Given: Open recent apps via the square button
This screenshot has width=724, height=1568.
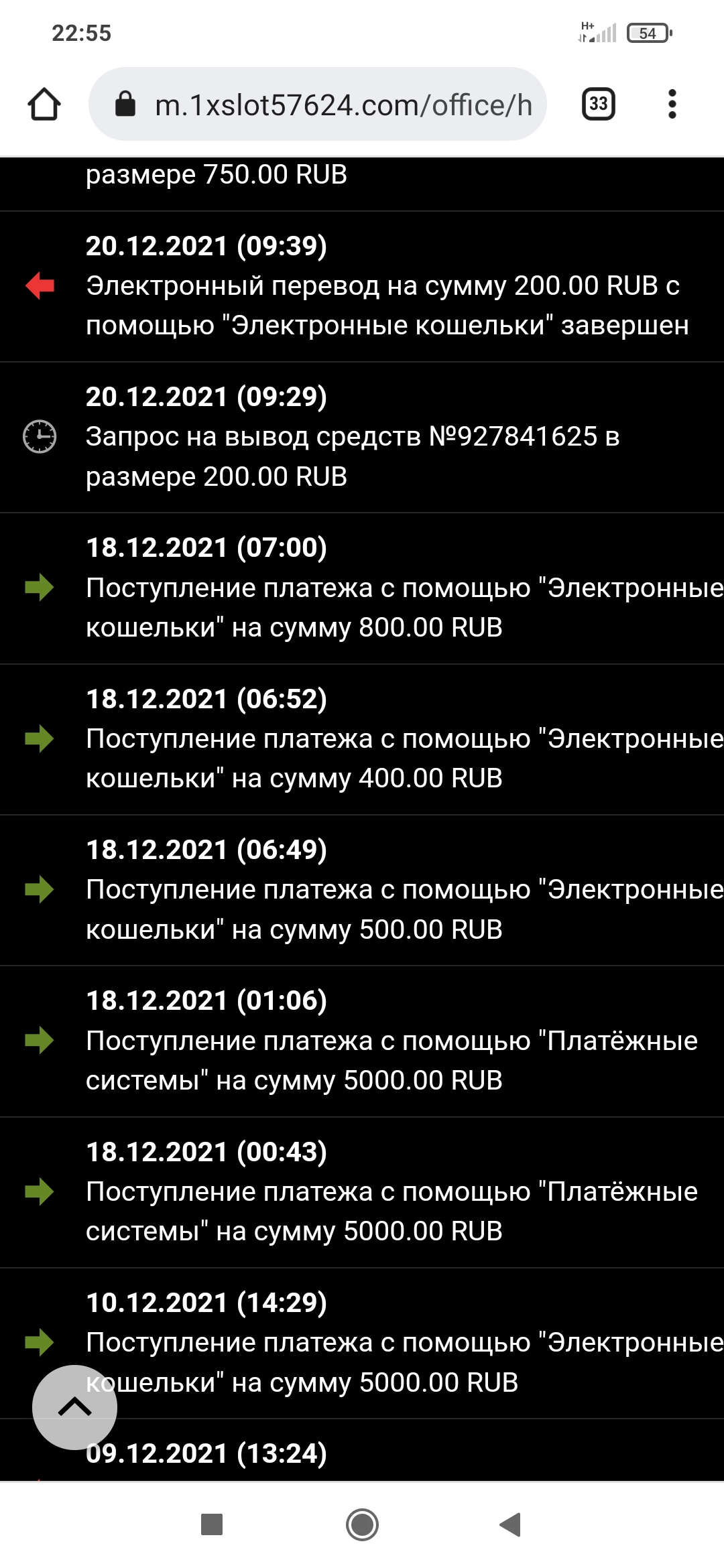Looking at the screenshot, I should coord(212,1524).
